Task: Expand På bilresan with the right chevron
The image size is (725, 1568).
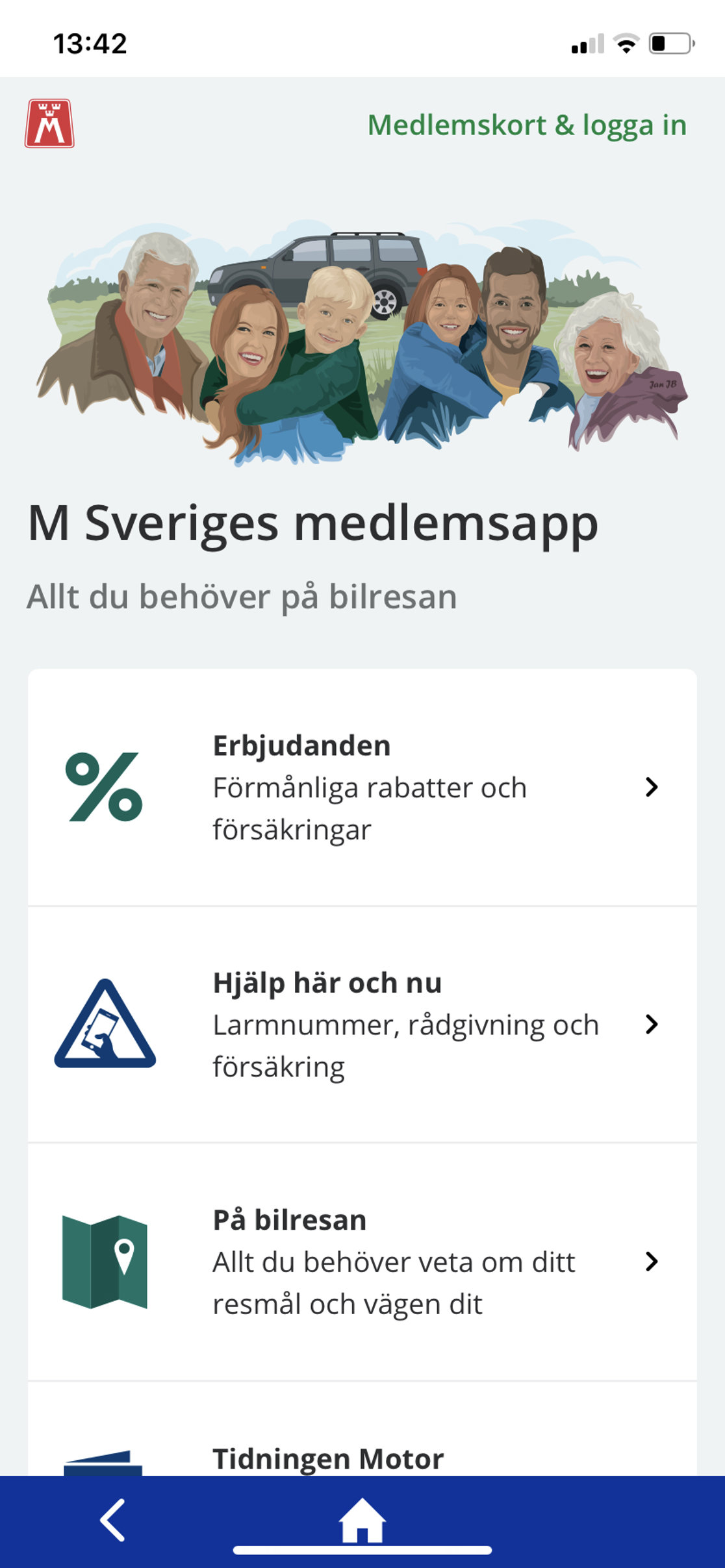Action: click(x=652, y=1262)
